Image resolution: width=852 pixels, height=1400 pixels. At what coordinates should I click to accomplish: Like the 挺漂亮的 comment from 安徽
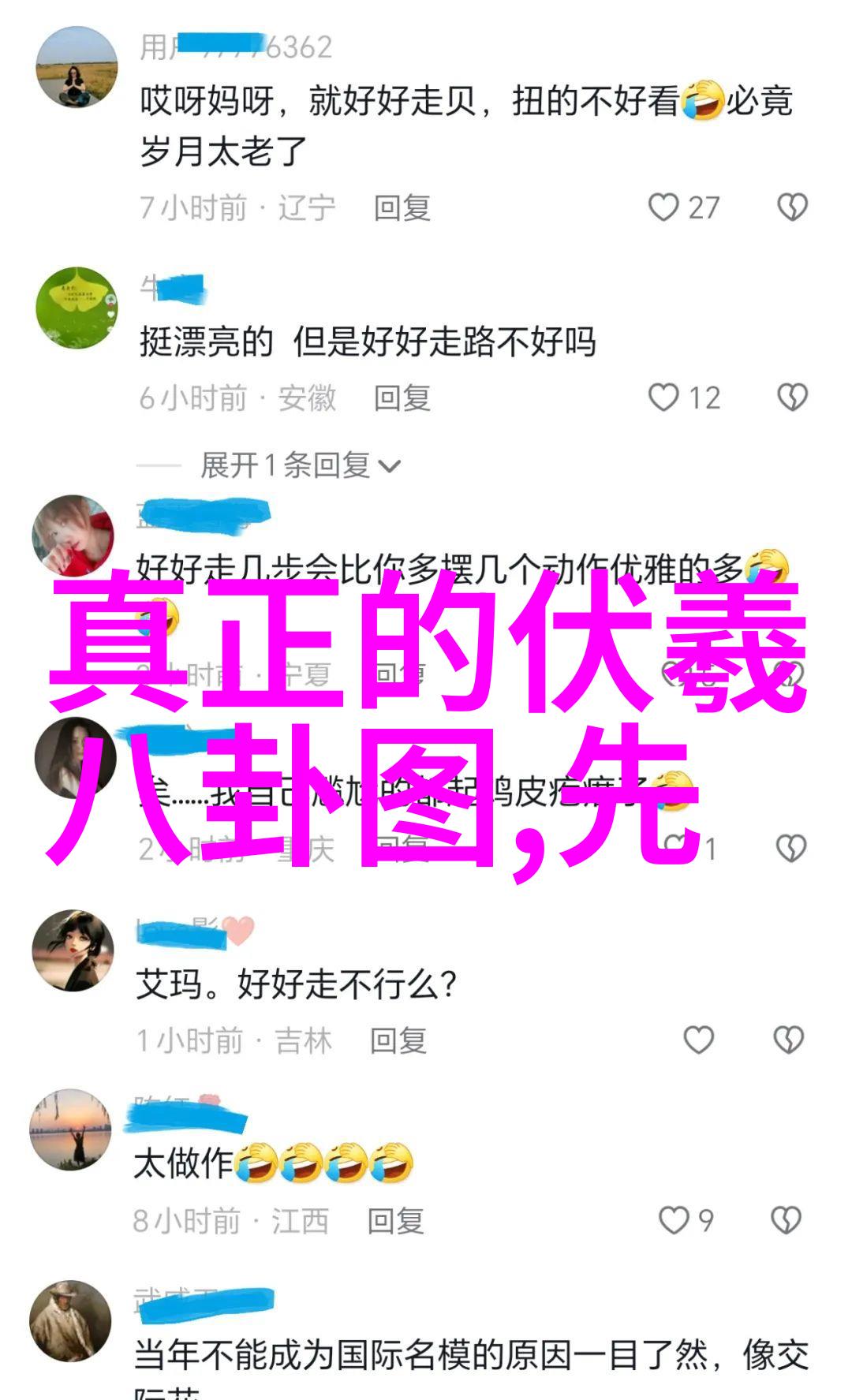coord(663,398)
